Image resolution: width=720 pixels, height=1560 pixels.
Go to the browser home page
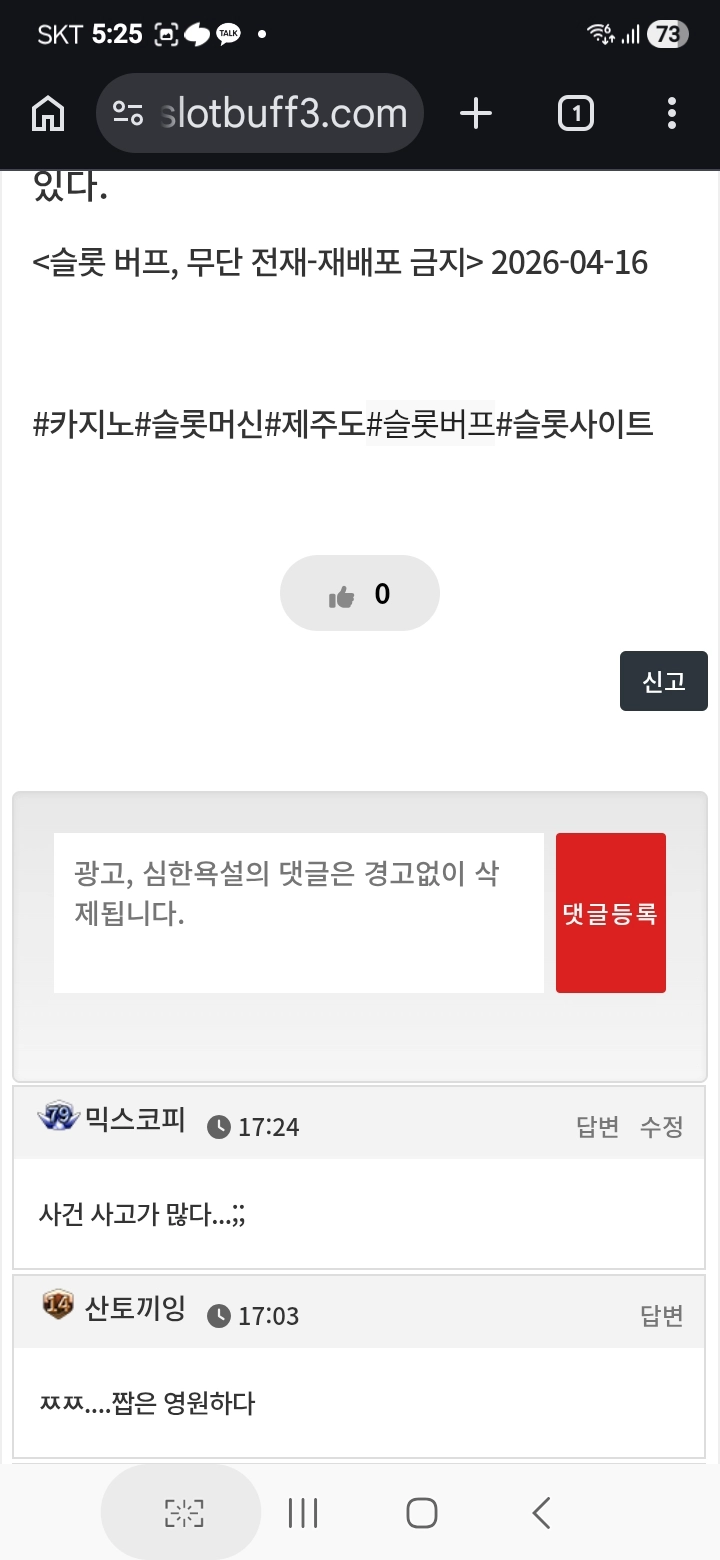48,114
